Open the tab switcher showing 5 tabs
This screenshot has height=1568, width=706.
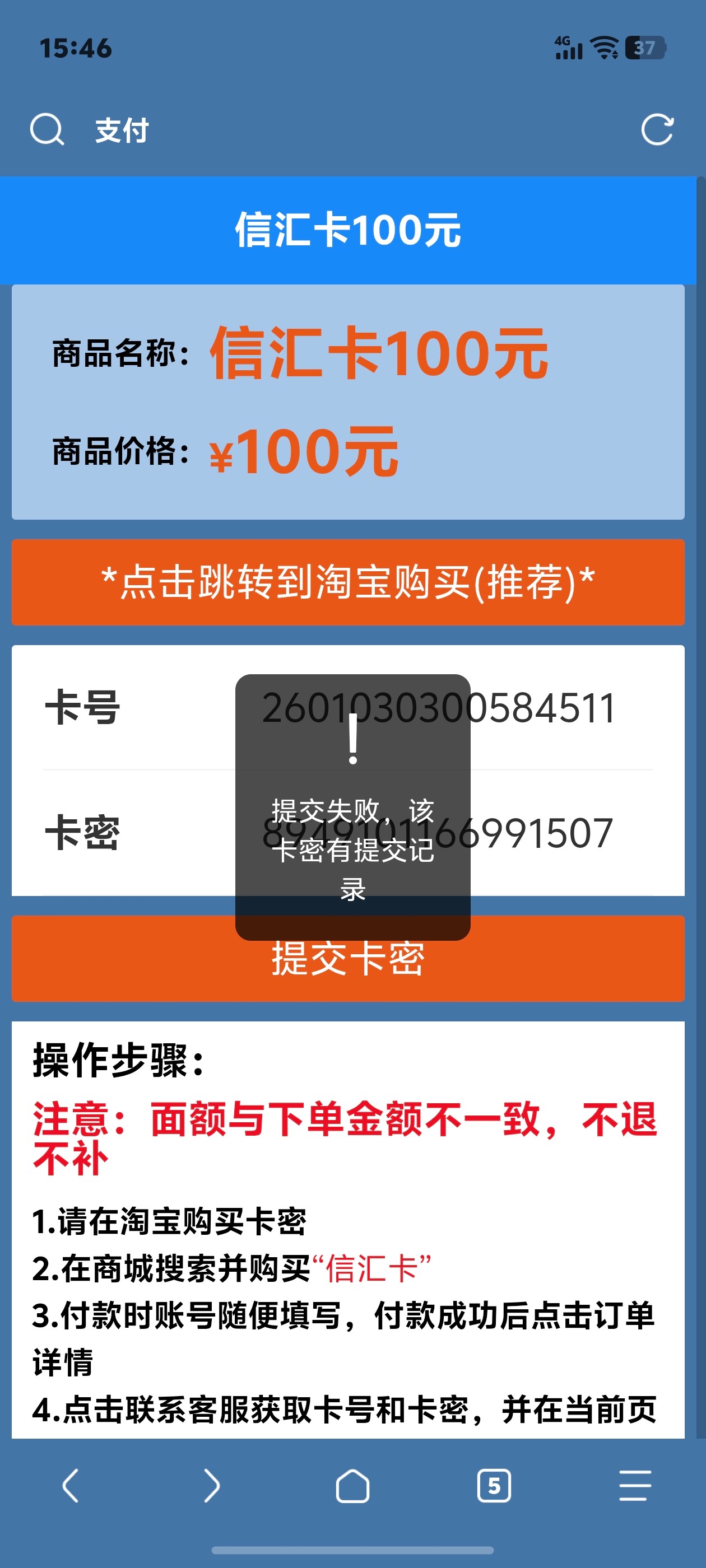coord(494,1486)
